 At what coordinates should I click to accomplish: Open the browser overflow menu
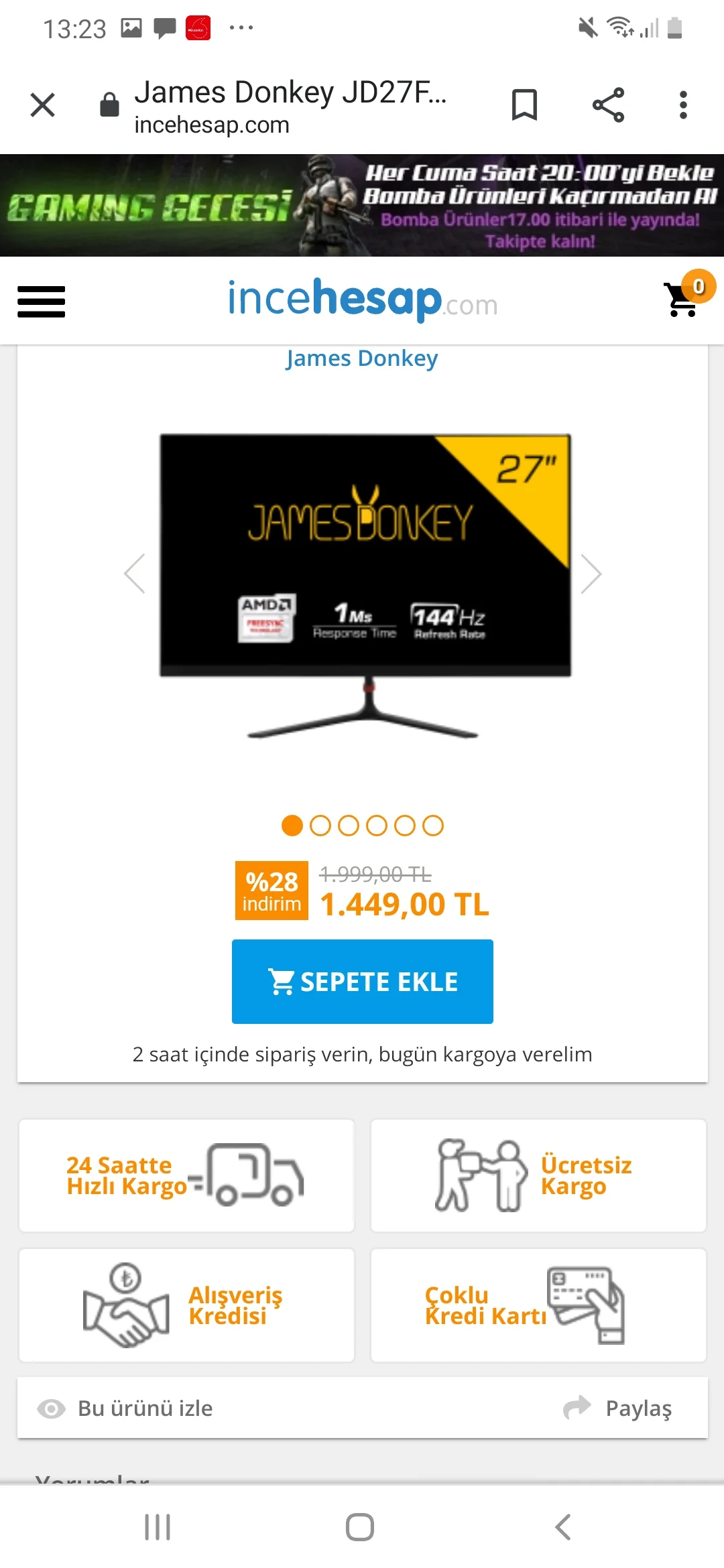(683, 105)
